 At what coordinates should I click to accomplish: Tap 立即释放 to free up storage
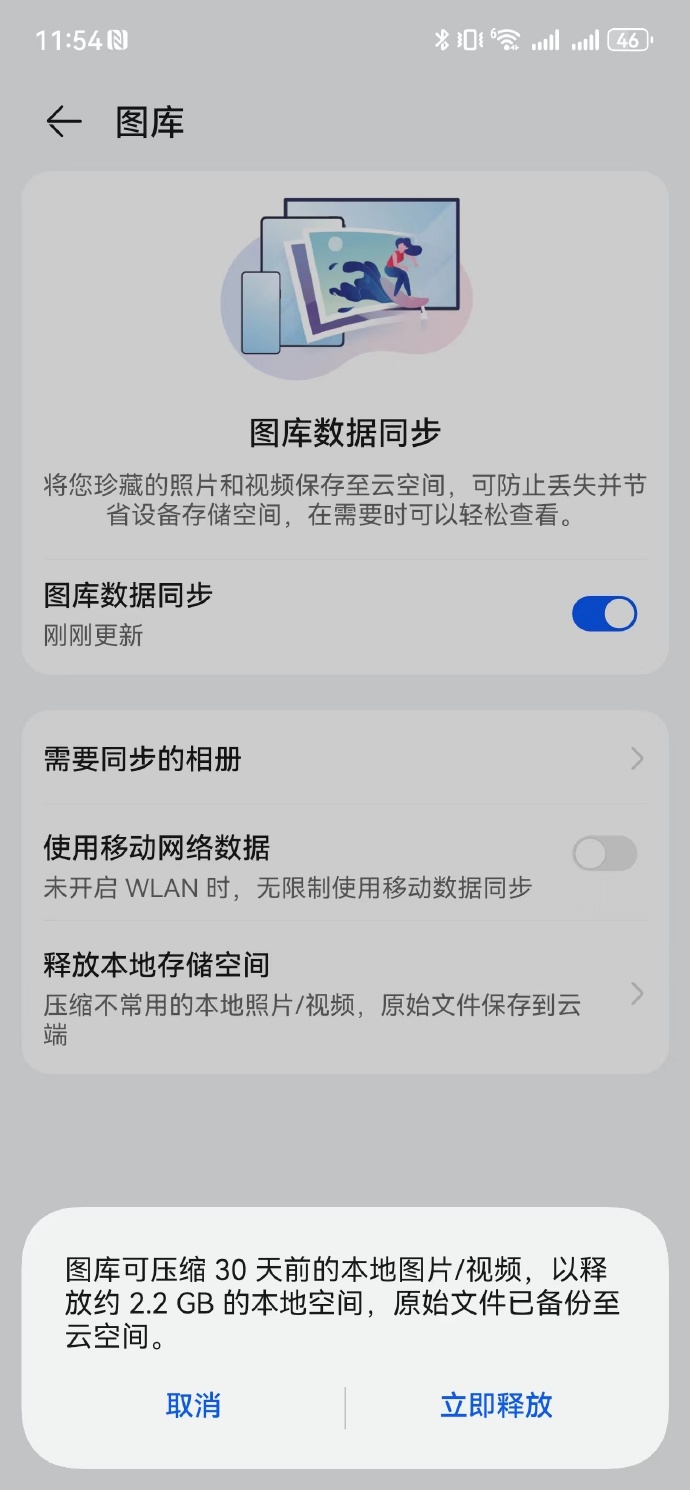pyautogui.click(x=496, y=1405)
